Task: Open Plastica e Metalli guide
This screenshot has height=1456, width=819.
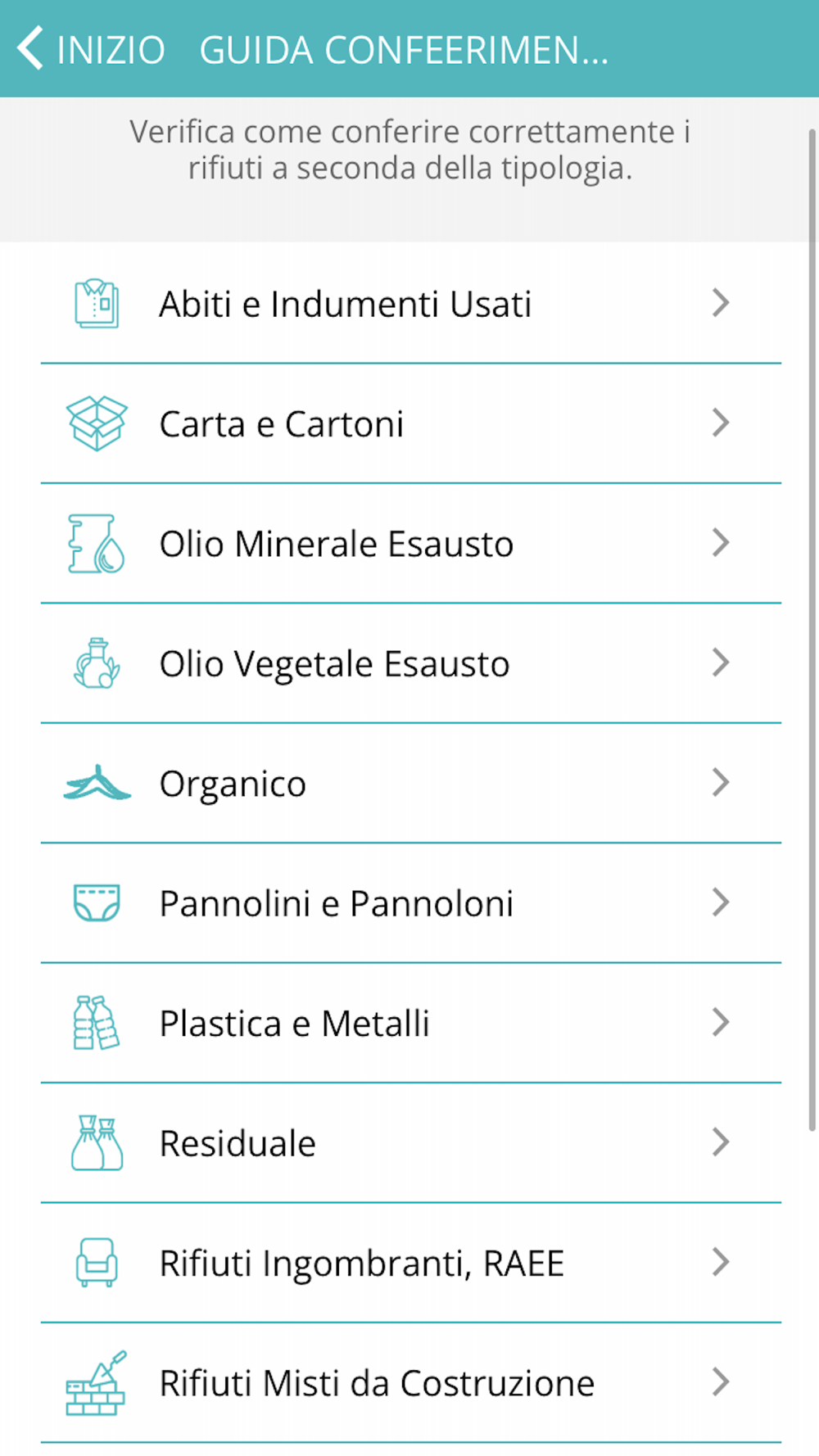Action: 409,1024
